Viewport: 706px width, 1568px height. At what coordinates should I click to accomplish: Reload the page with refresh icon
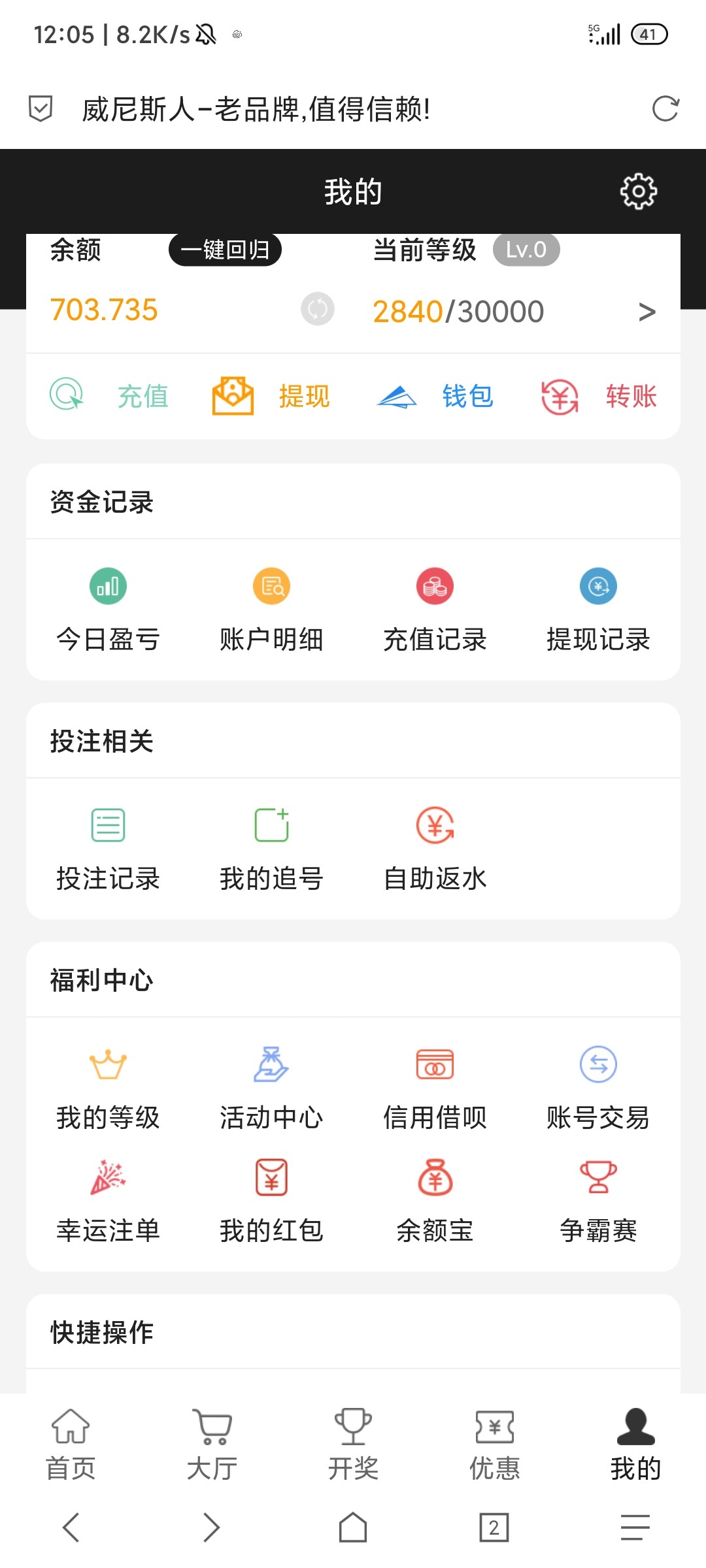coord(665,108)
